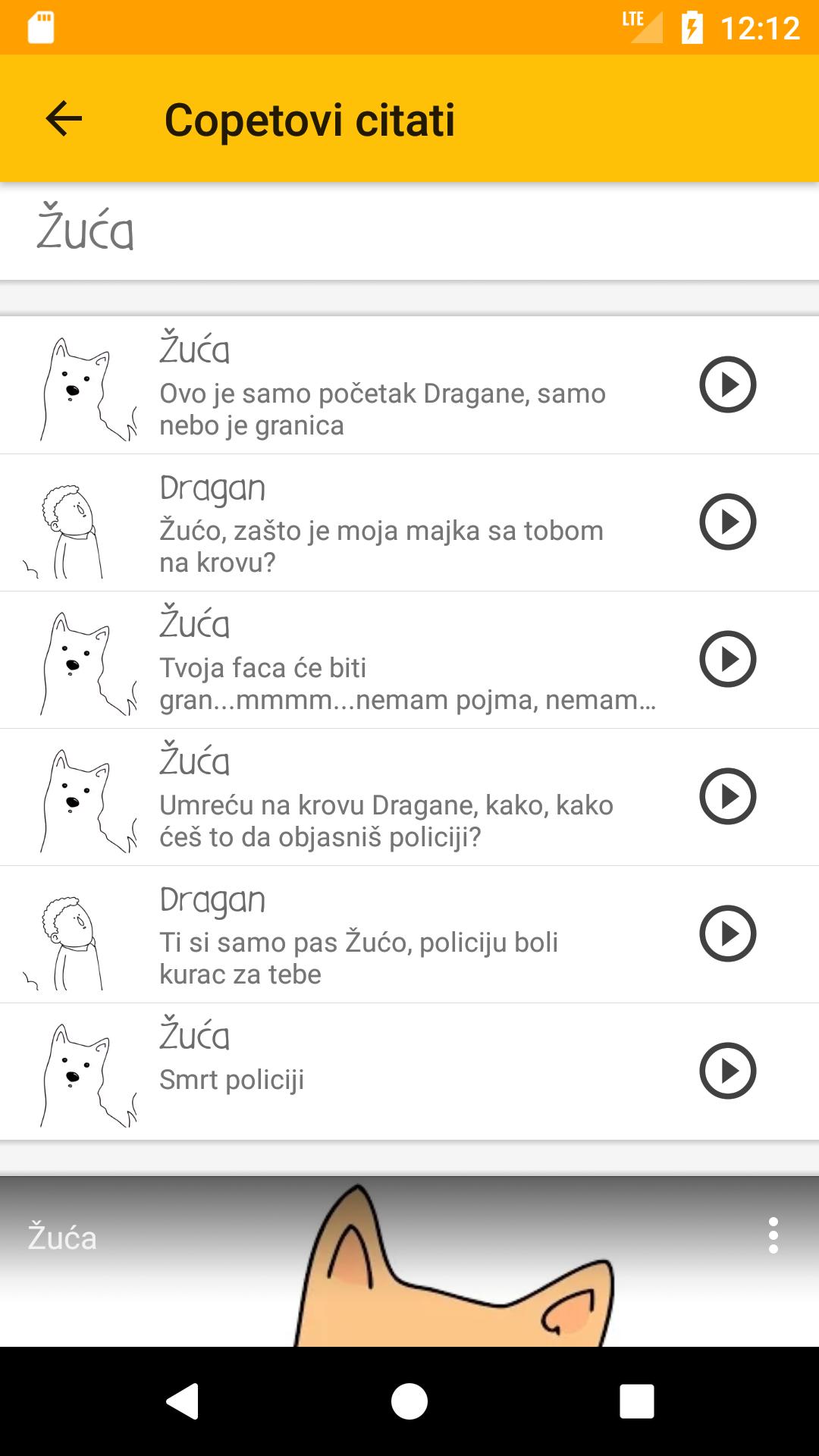Screen dimensions: 819x1456
Task: Open the overflow menu on Žuća card
Action: click(x=773, y=1236)
